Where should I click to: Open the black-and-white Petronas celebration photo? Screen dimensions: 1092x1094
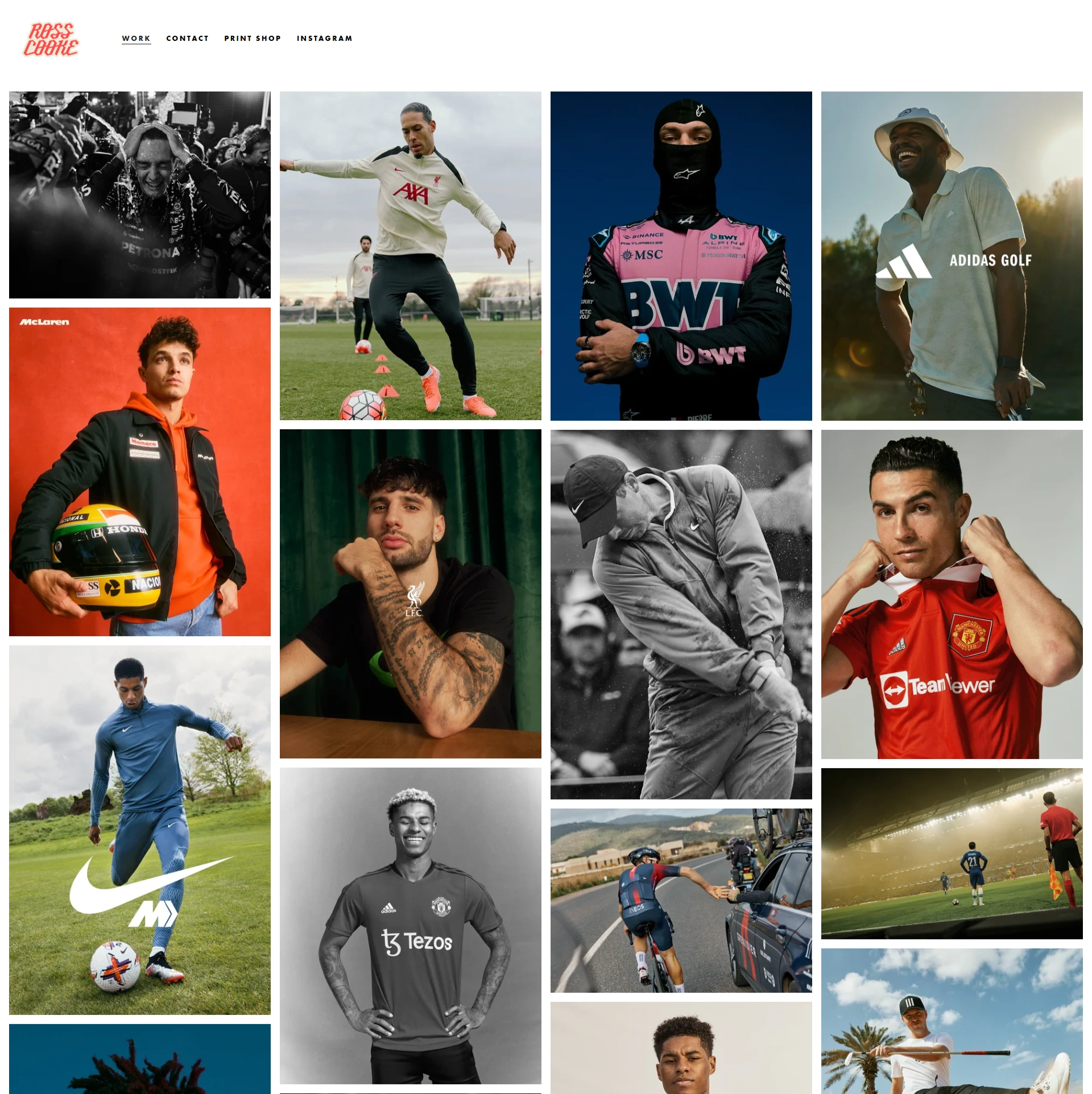pyautogui.click(x=140, y=194)
